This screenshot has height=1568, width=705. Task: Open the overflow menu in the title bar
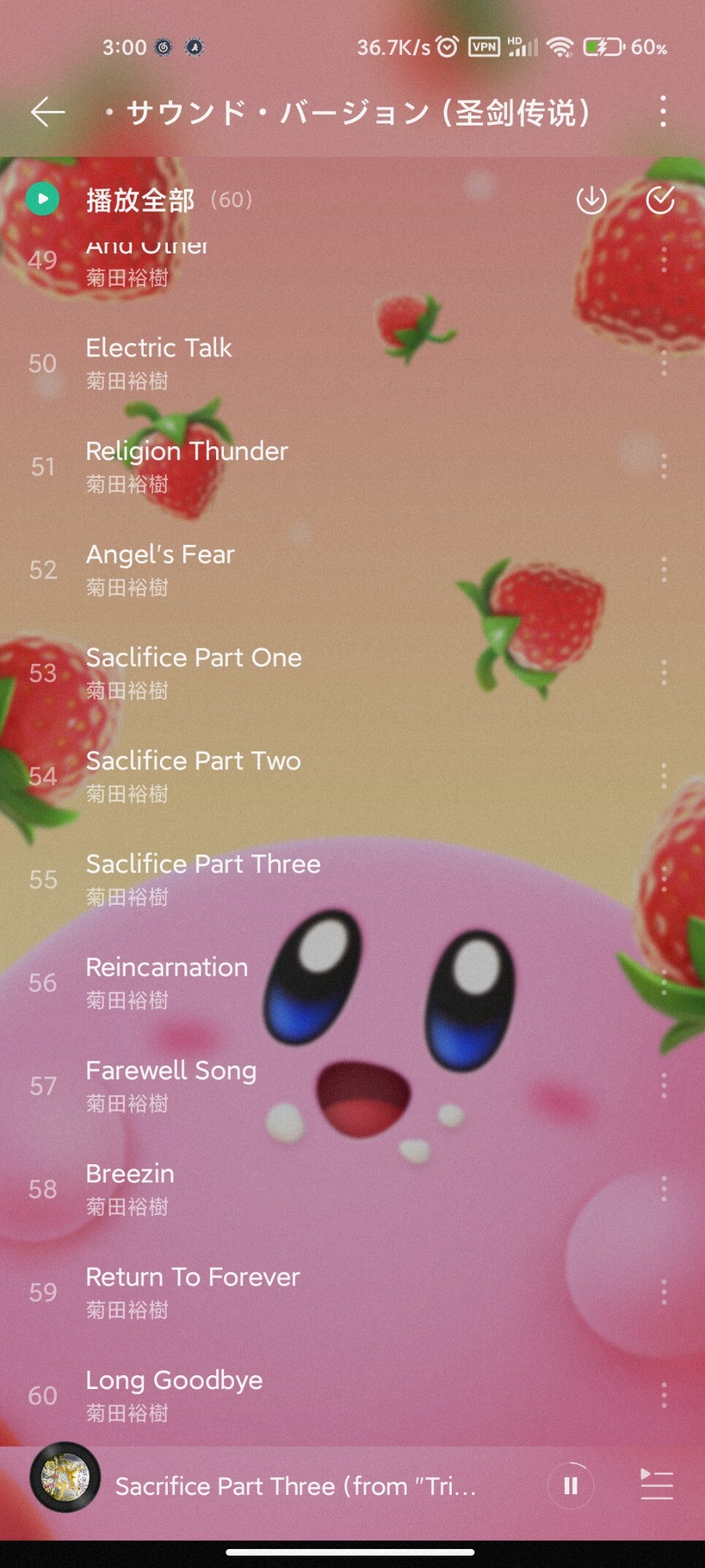[663, 112]
